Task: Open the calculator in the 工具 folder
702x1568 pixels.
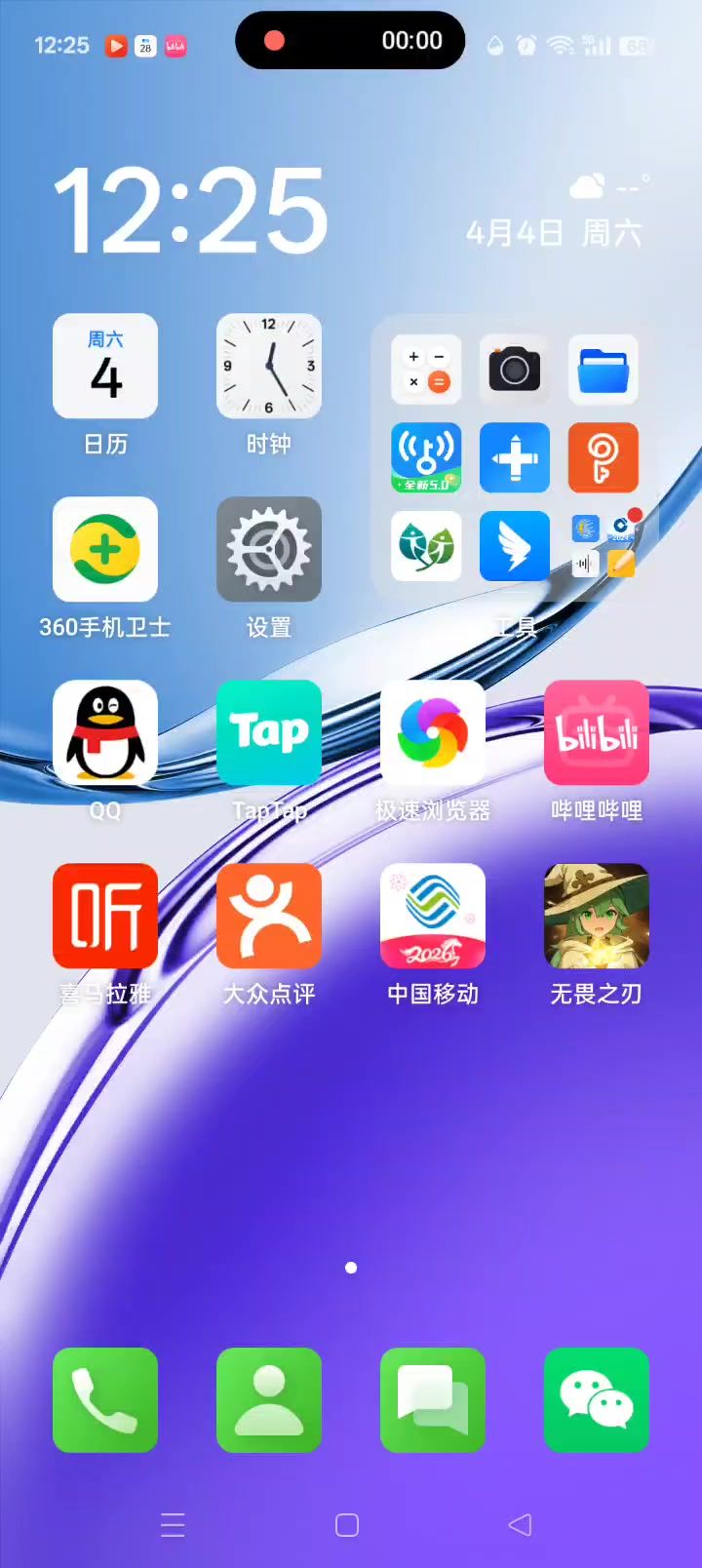Action: click(426, 370)
